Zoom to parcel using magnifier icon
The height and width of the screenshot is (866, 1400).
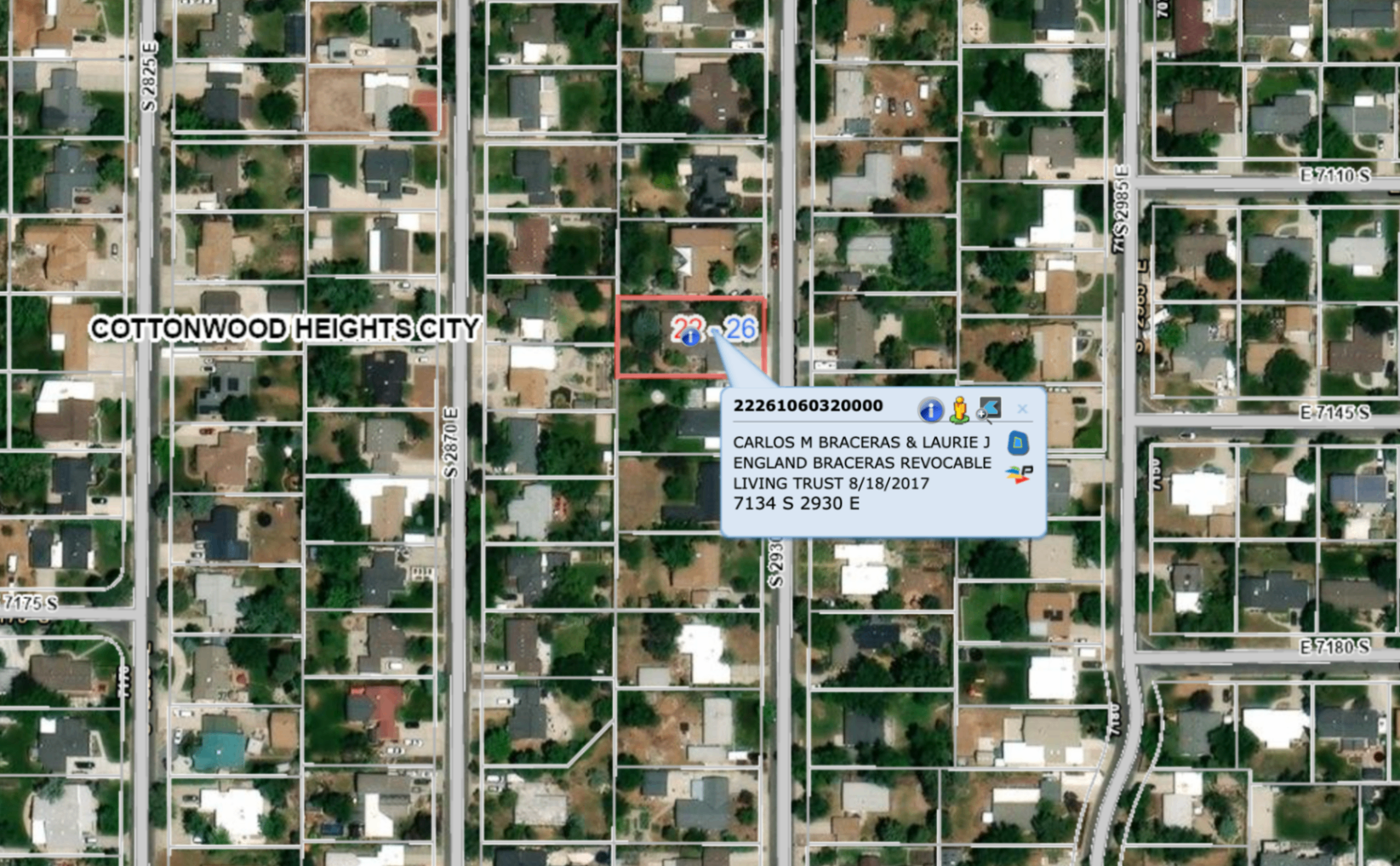point(988,410)
